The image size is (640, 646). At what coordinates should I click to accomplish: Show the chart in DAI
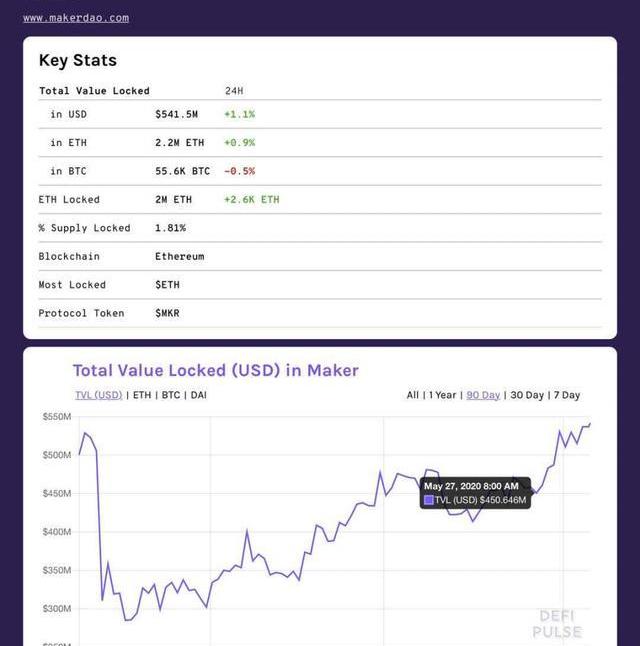click(x=198, y=395)
